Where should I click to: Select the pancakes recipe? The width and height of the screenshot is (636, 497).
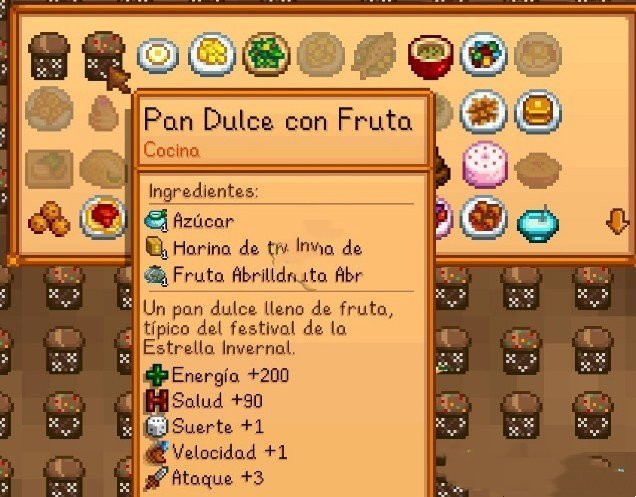click(538, 109)
